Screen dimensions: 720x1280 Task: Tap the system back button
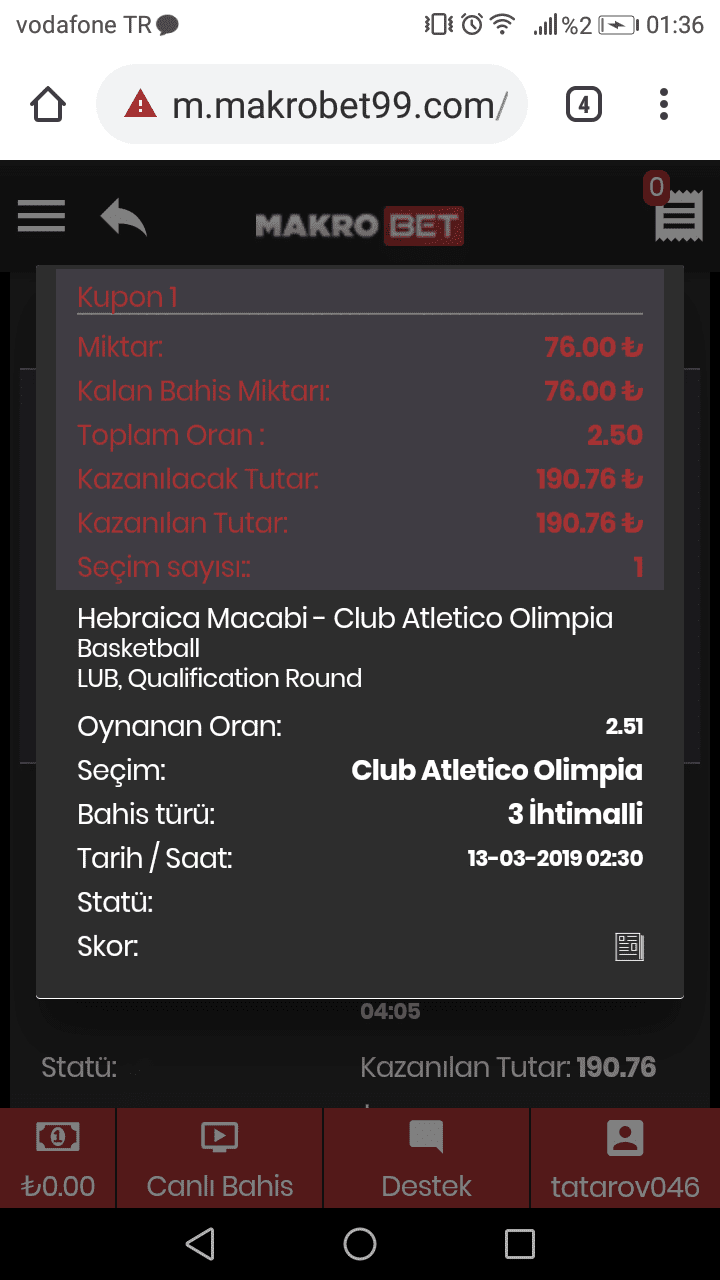[x=200, y=1244]
